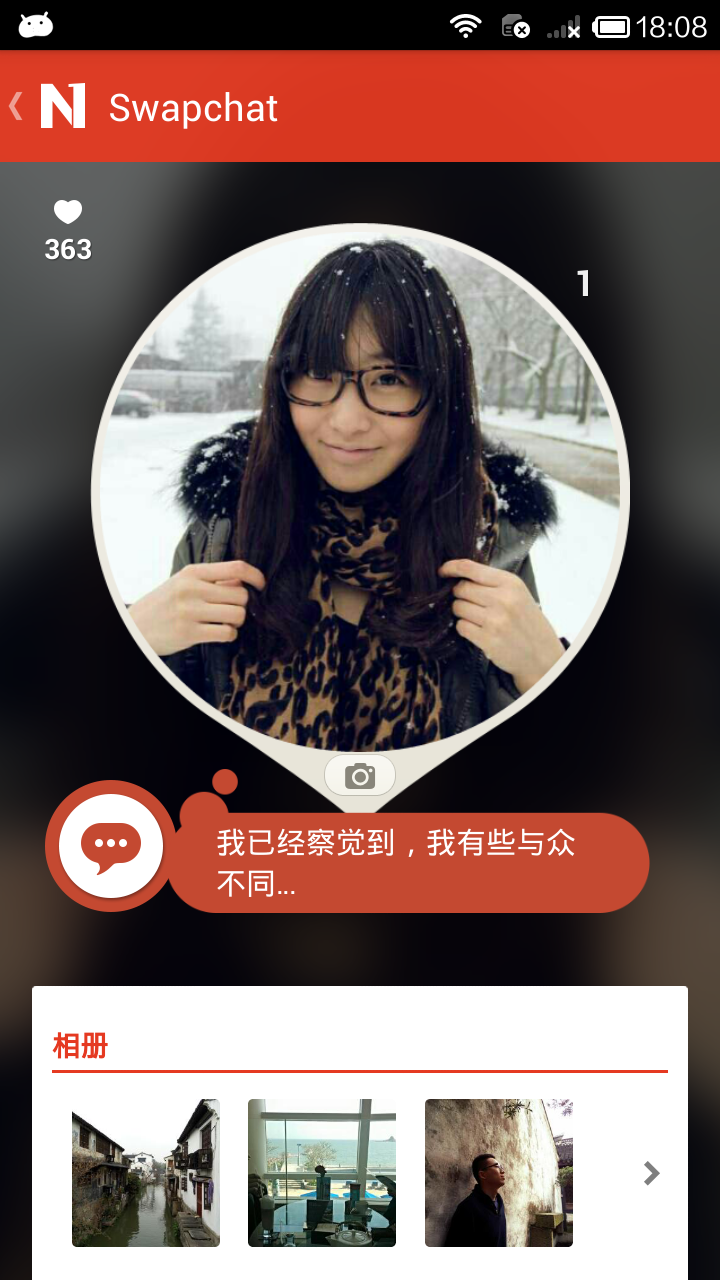Open the album photo of man by wall
This screenshot has height=1280, width=720.
pos(499,1173)
